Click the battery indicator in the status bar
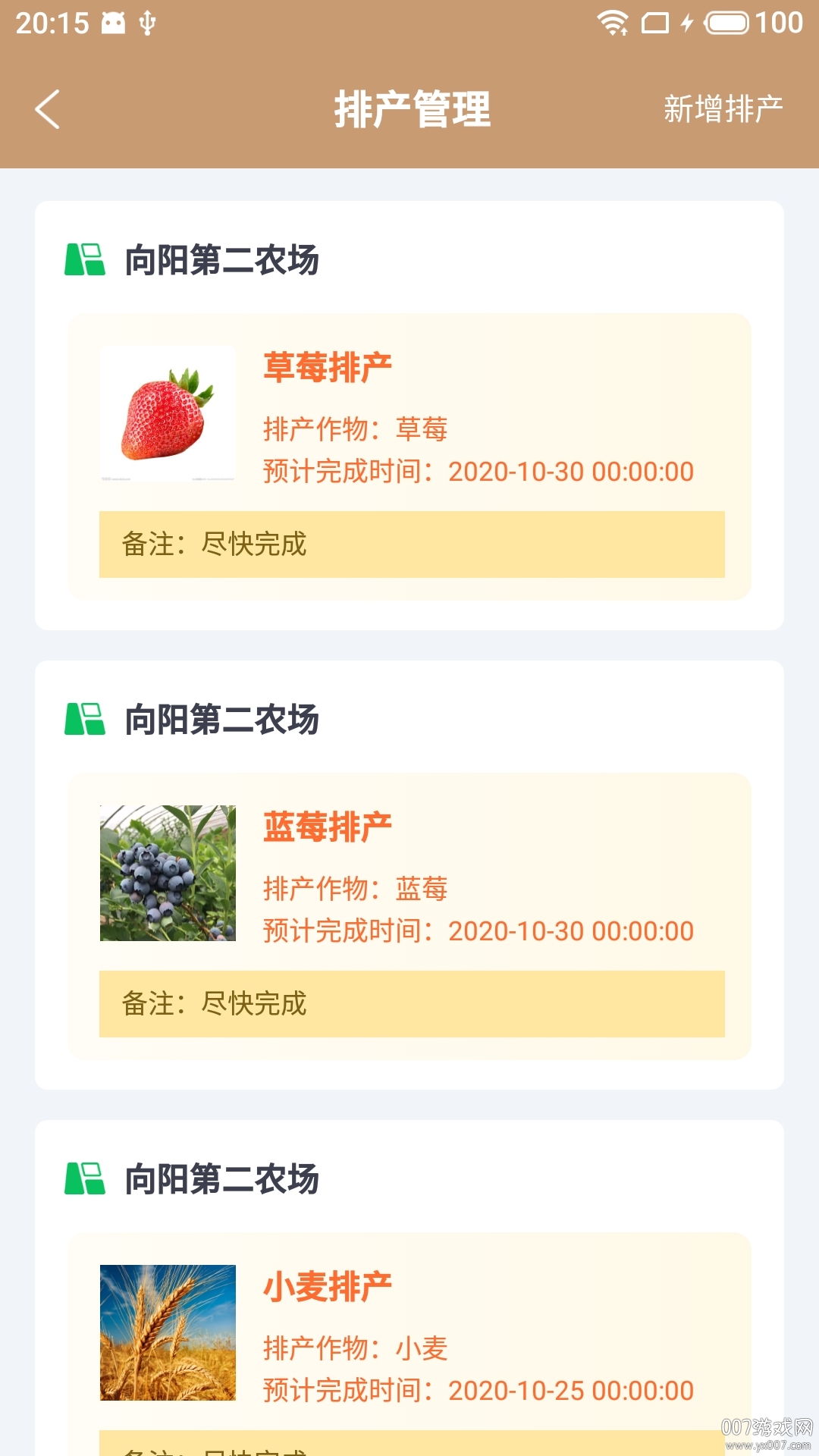The width and height of the screenshot is (819, 1456). [726, 20]
